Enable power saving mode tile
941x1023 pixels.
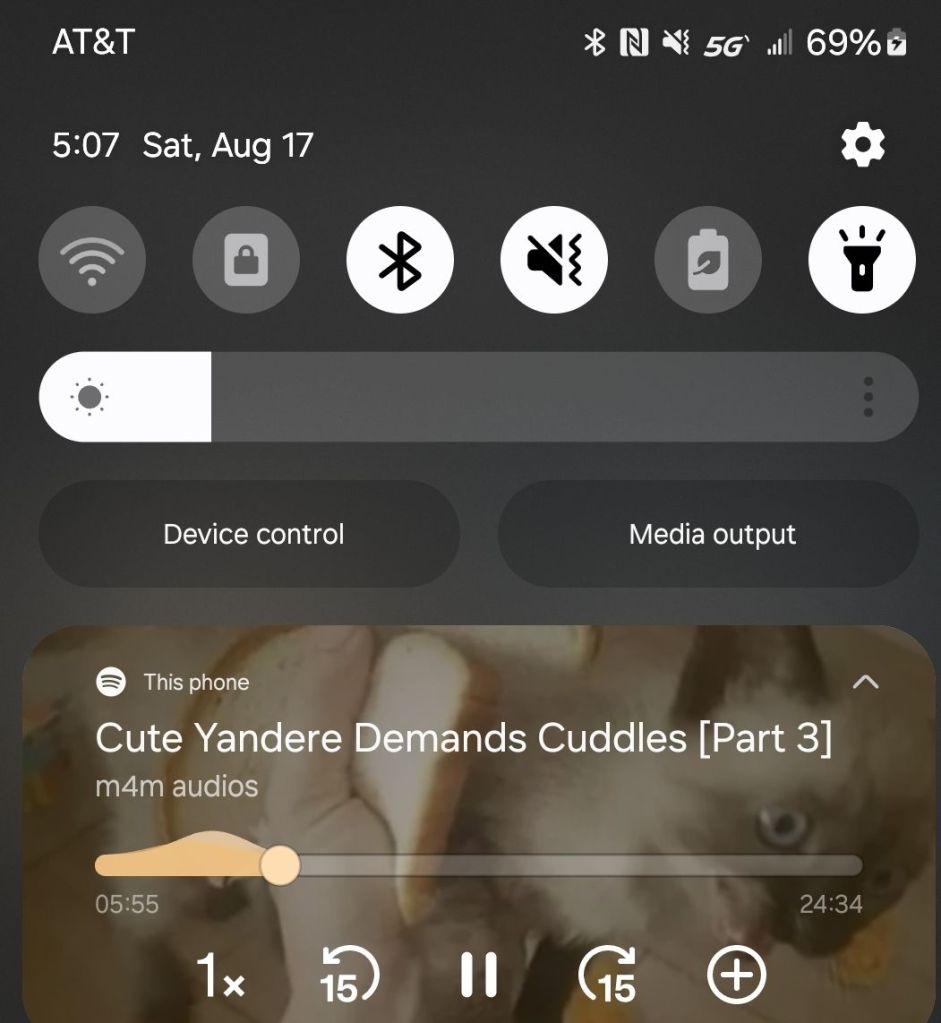point(708,261)
